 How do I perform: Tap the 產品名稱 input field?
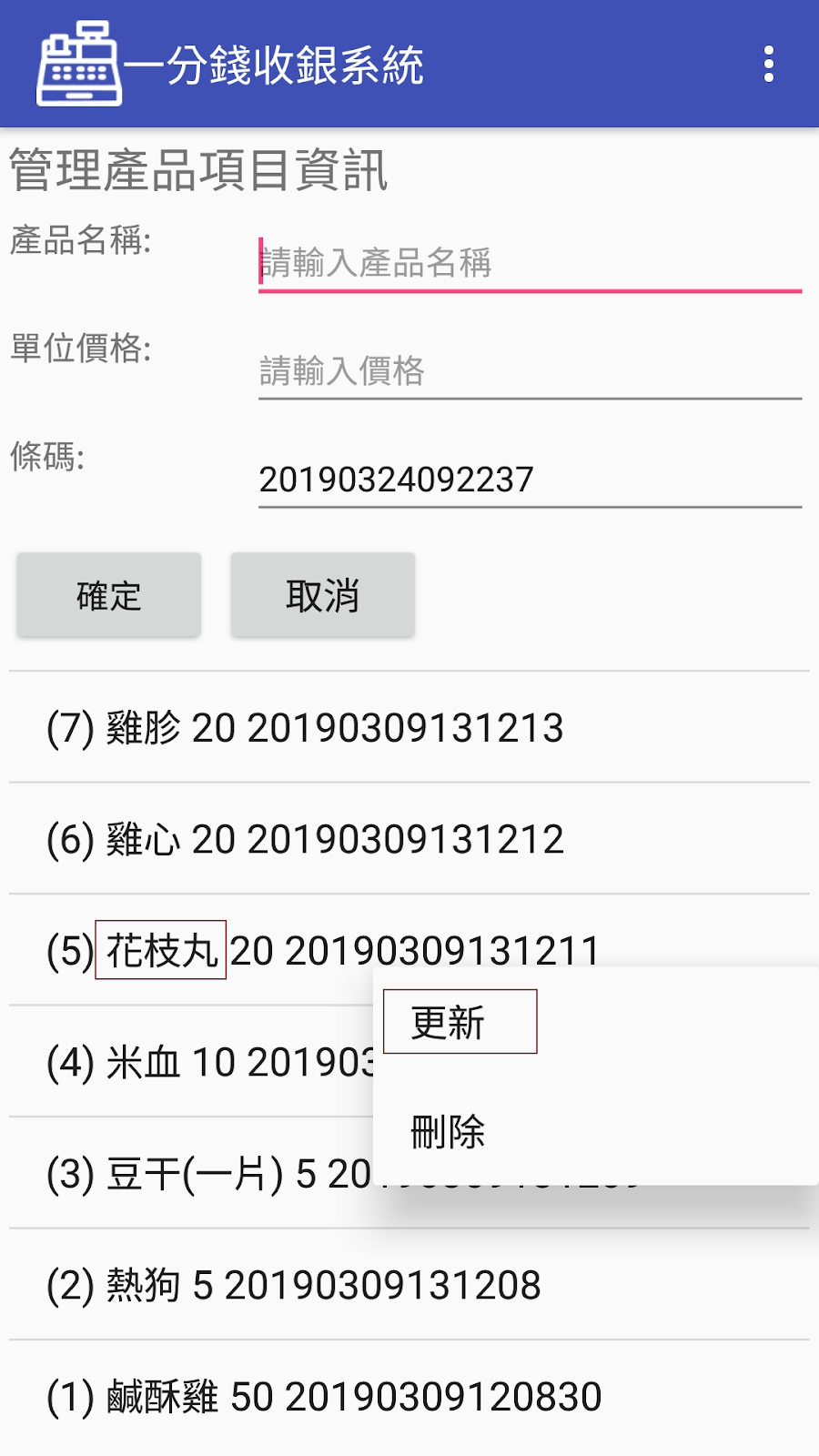pyautogui.click(x=530, y=263)
